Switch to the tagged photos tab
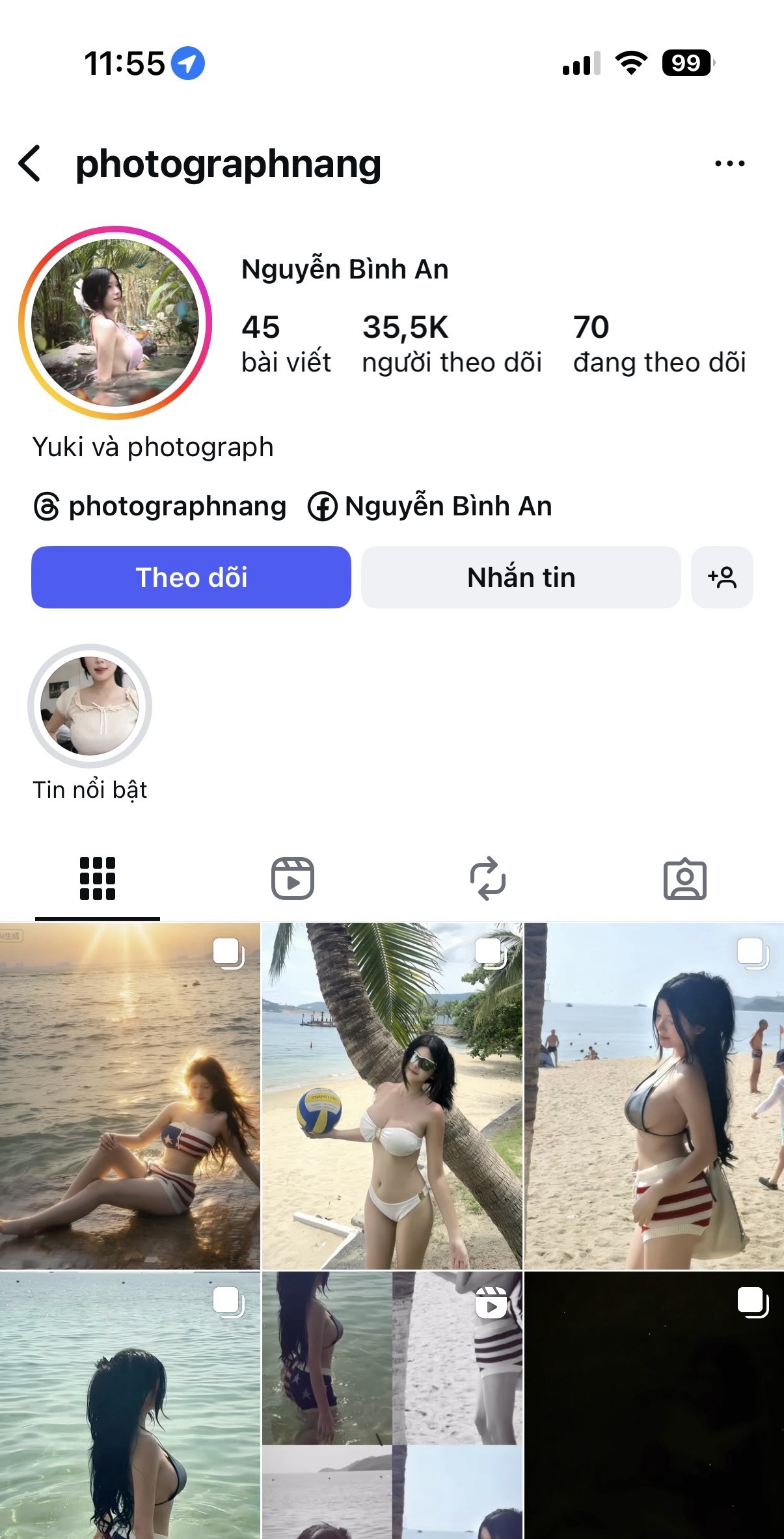The image size is (784, 1539). click(x=684, y=878)
